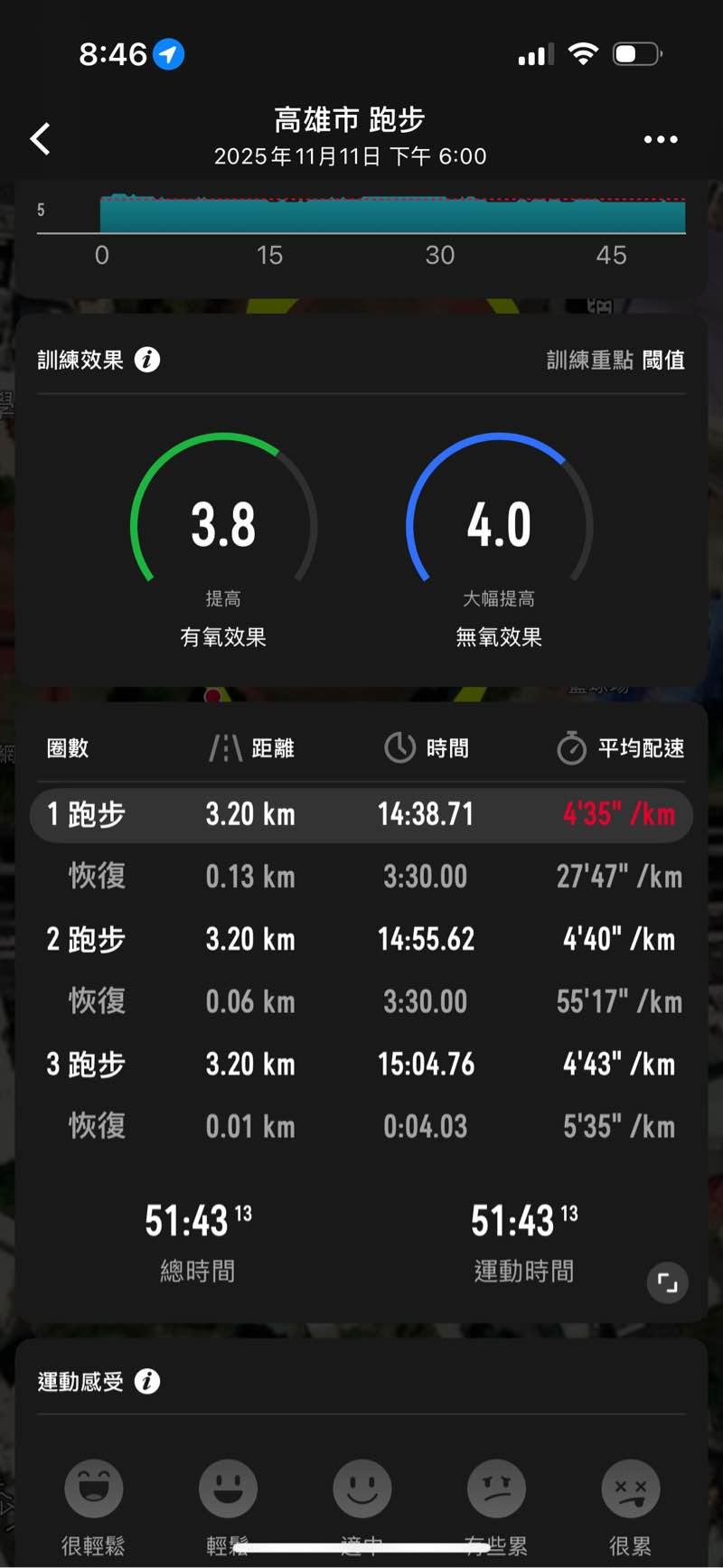Screen dimensions: 723x1568
Task: Select lap 1 跑步 row
Action: 361,814
